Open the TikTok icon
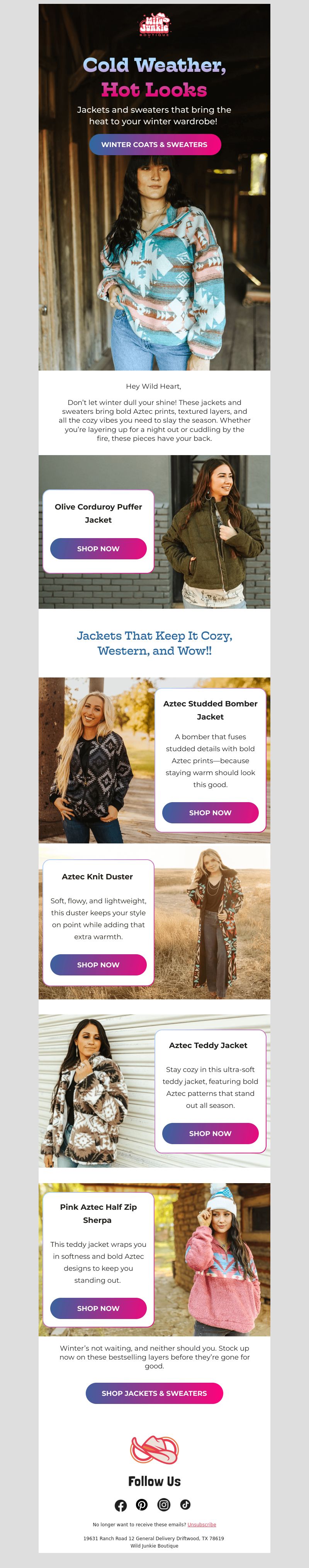This screenshot has width=309, height=1568. click(x=185, y=1504)
